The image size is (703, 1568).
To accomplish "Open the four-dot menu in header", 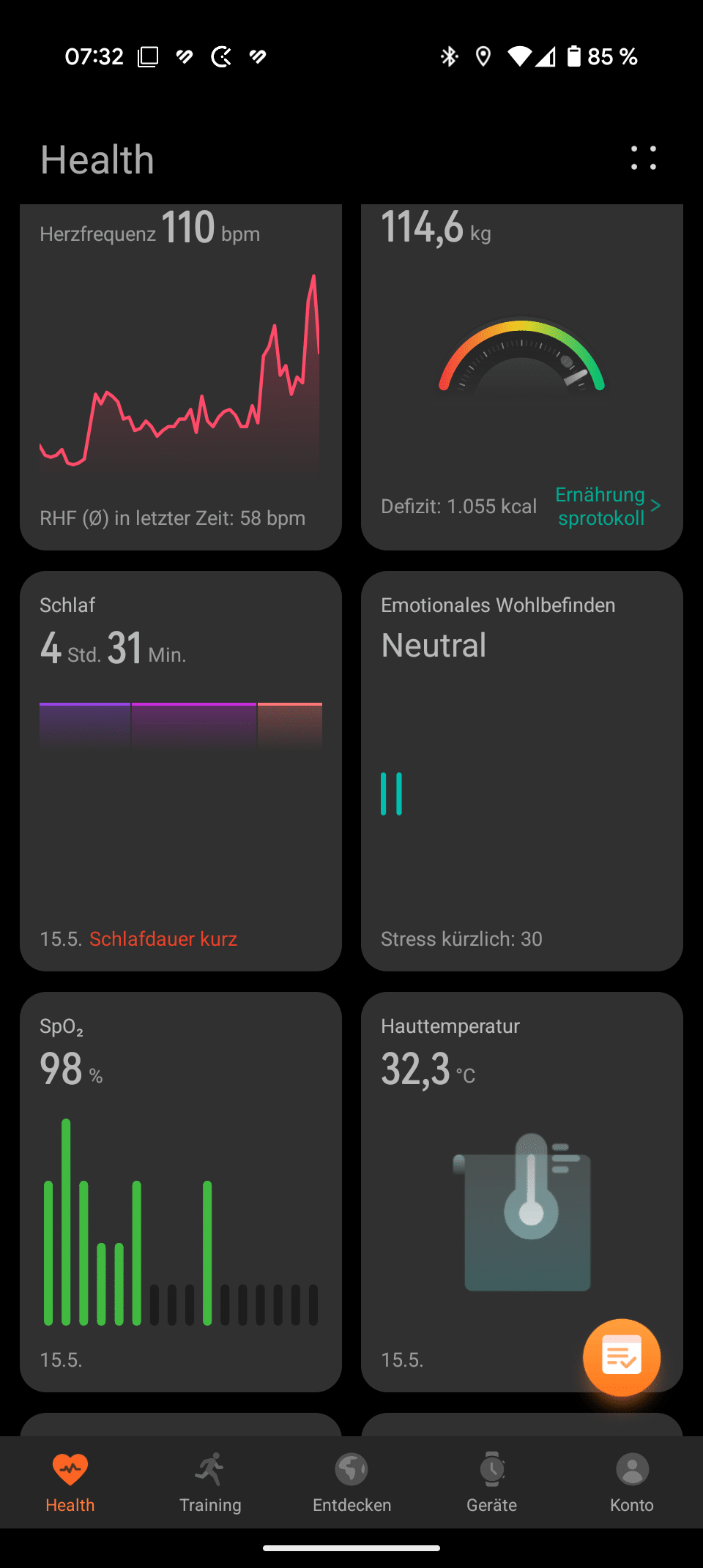I will 643,158.
